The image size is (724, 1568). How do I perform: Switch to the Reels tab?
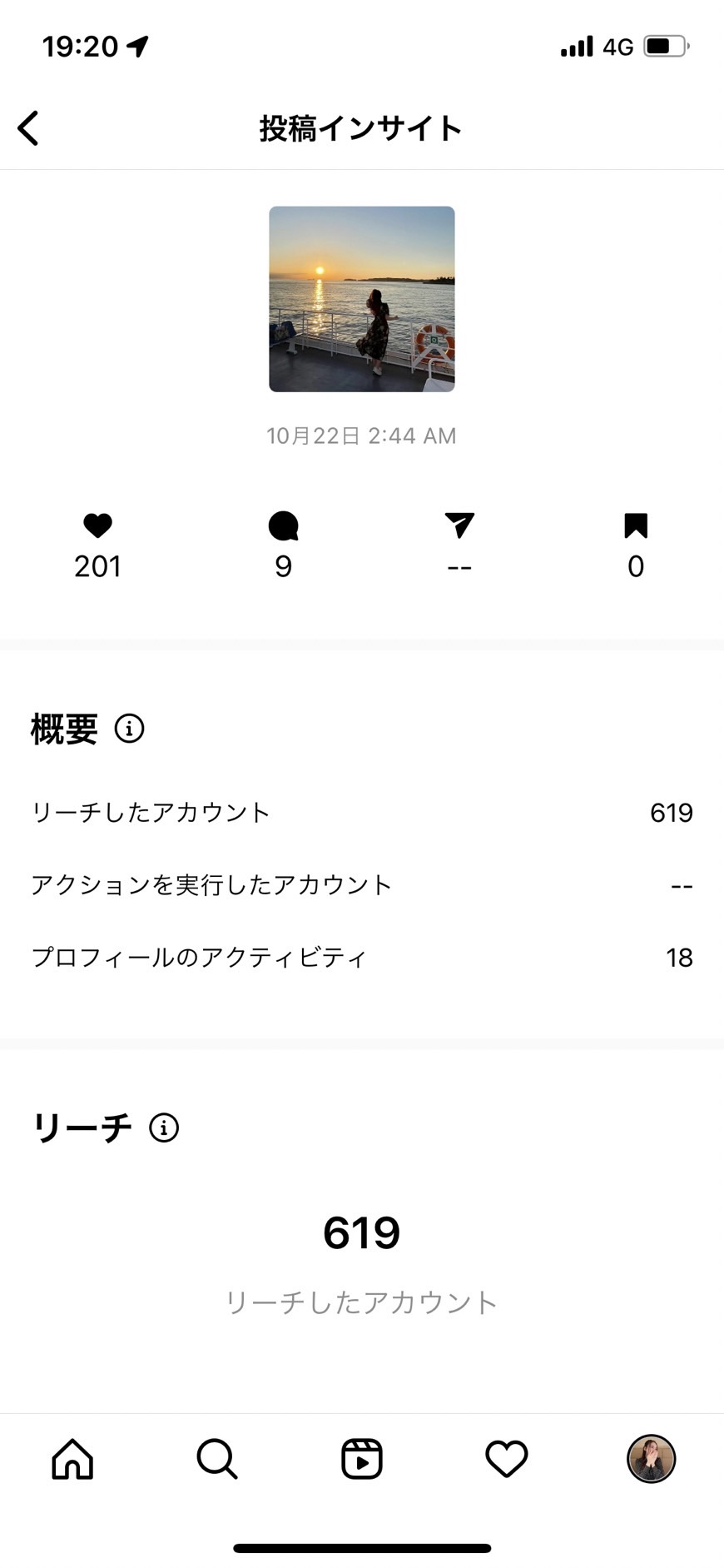tap(362, 1459)
